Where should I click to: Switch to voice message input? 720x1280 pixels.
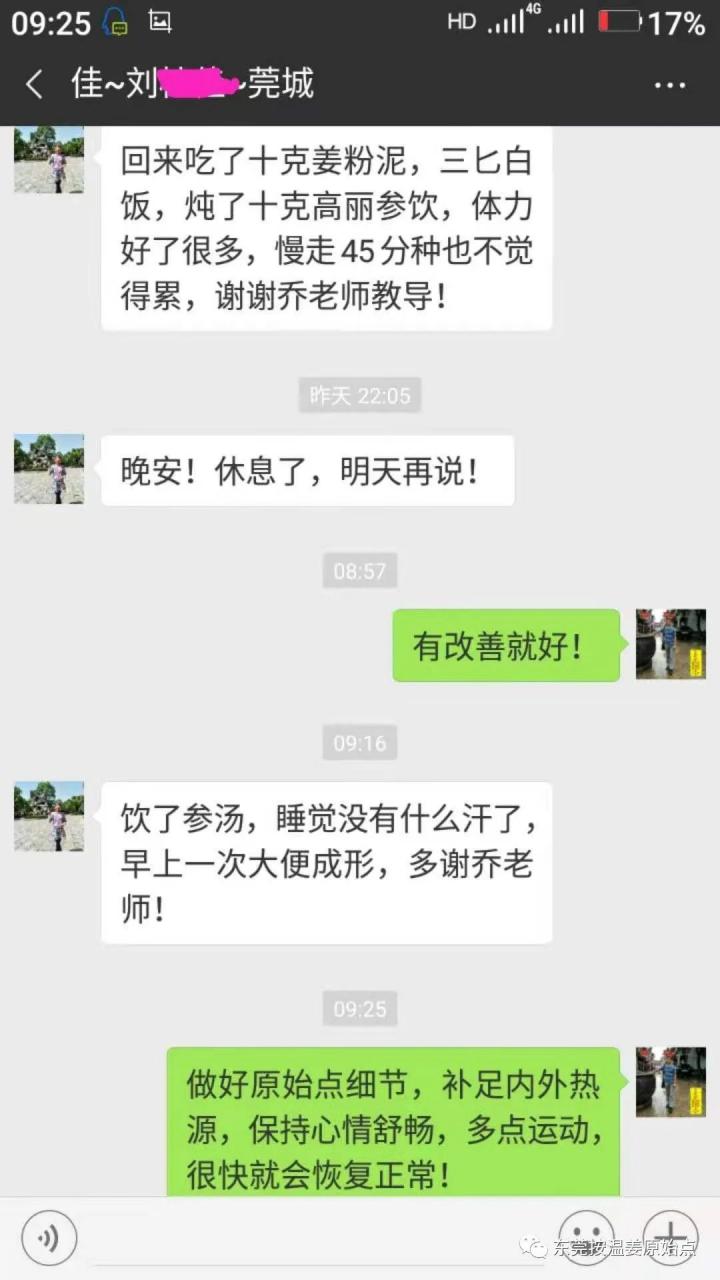pyautogui.click(x=48, y=1238)
